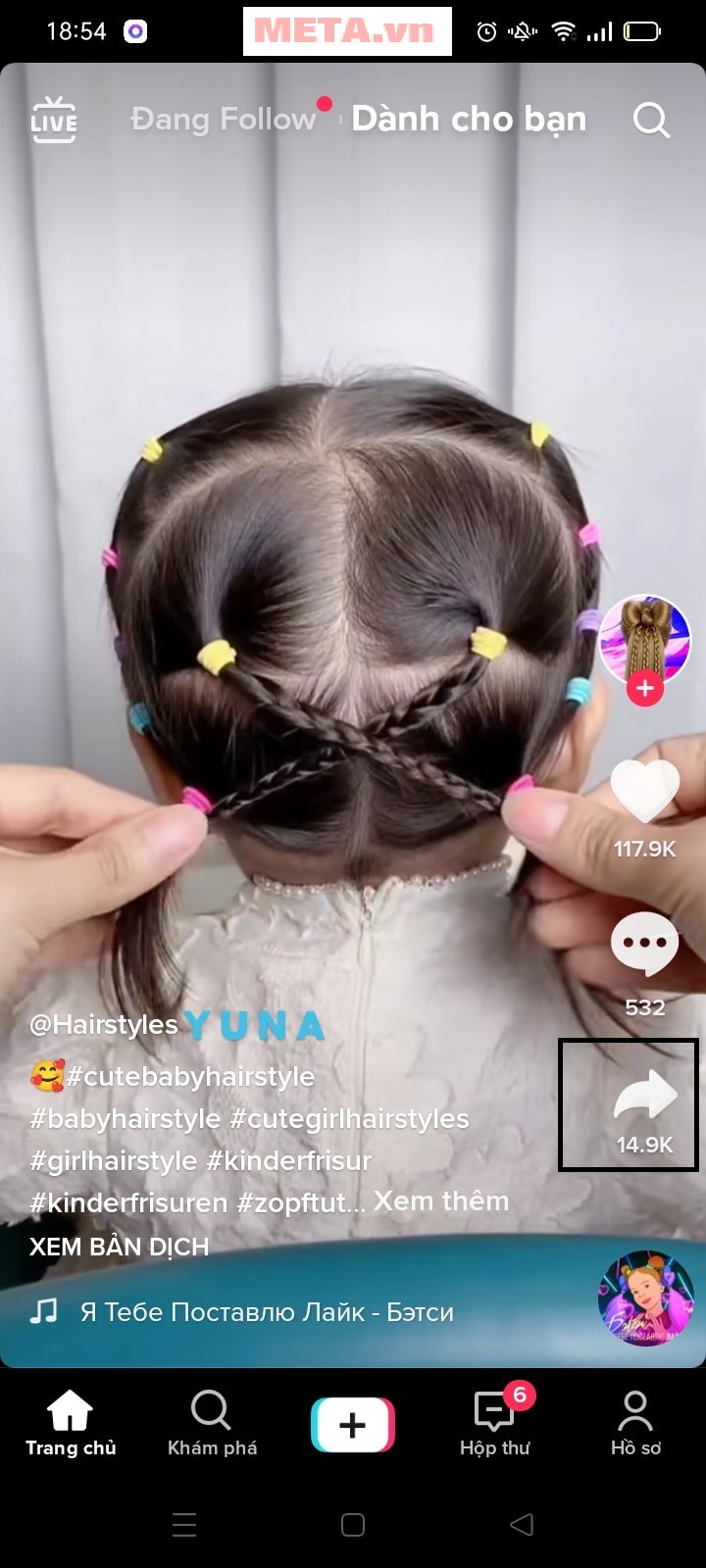Open the sound Я Тебе Поставлю Лайк
The height and width of the screenshot is (1568, 706).
(267, 1312)
